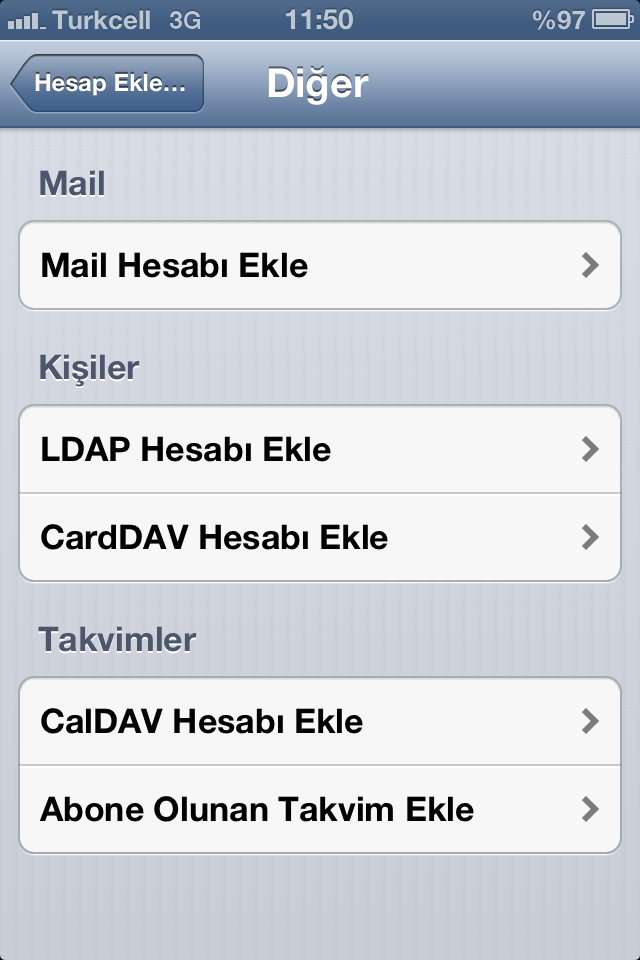Select LDAP Hesabı Ekle
This screenshot has width=640, height=960.
coord(320,450)
